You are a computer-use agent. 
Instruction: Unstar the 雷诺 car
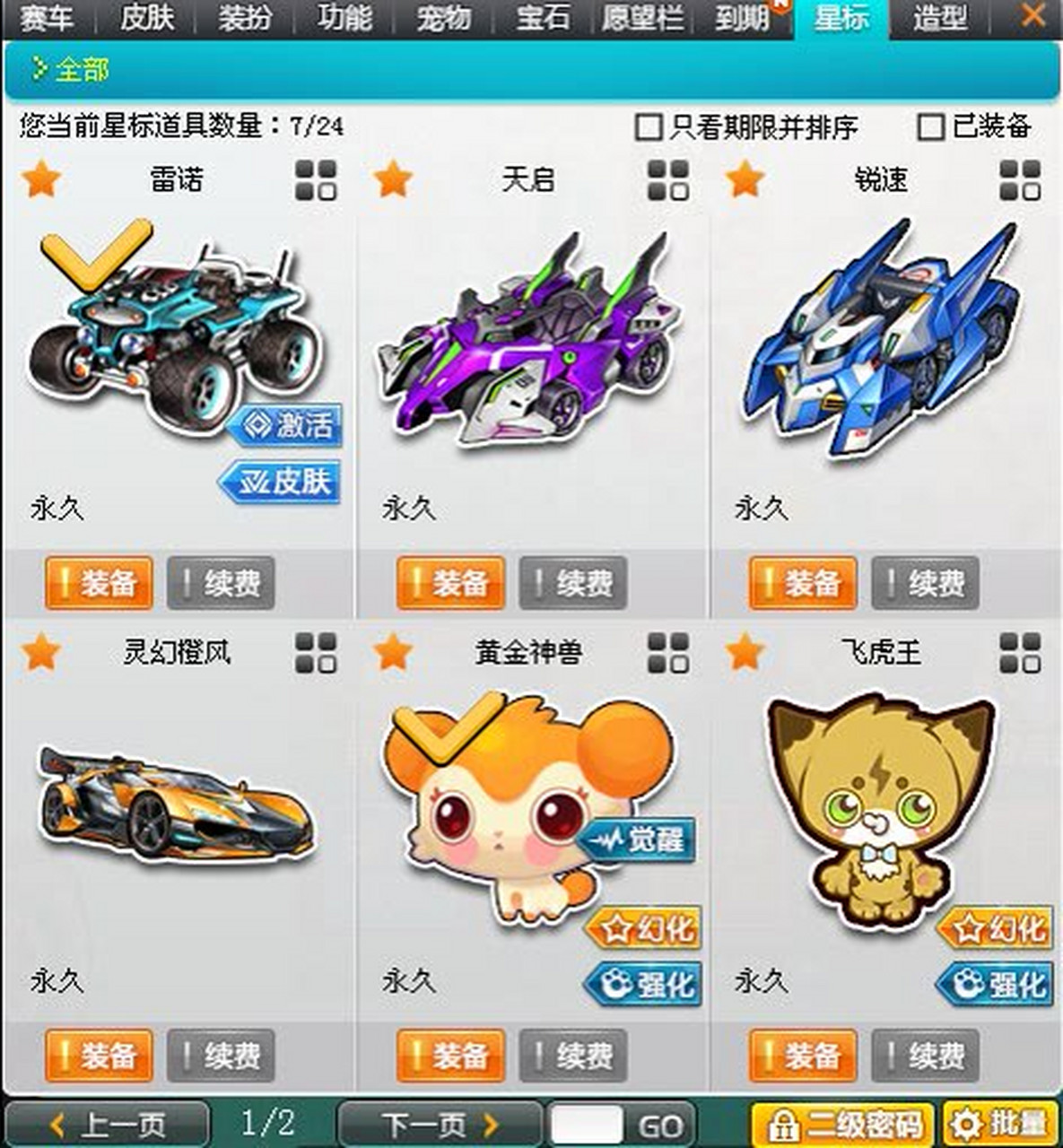coord(41,179)
